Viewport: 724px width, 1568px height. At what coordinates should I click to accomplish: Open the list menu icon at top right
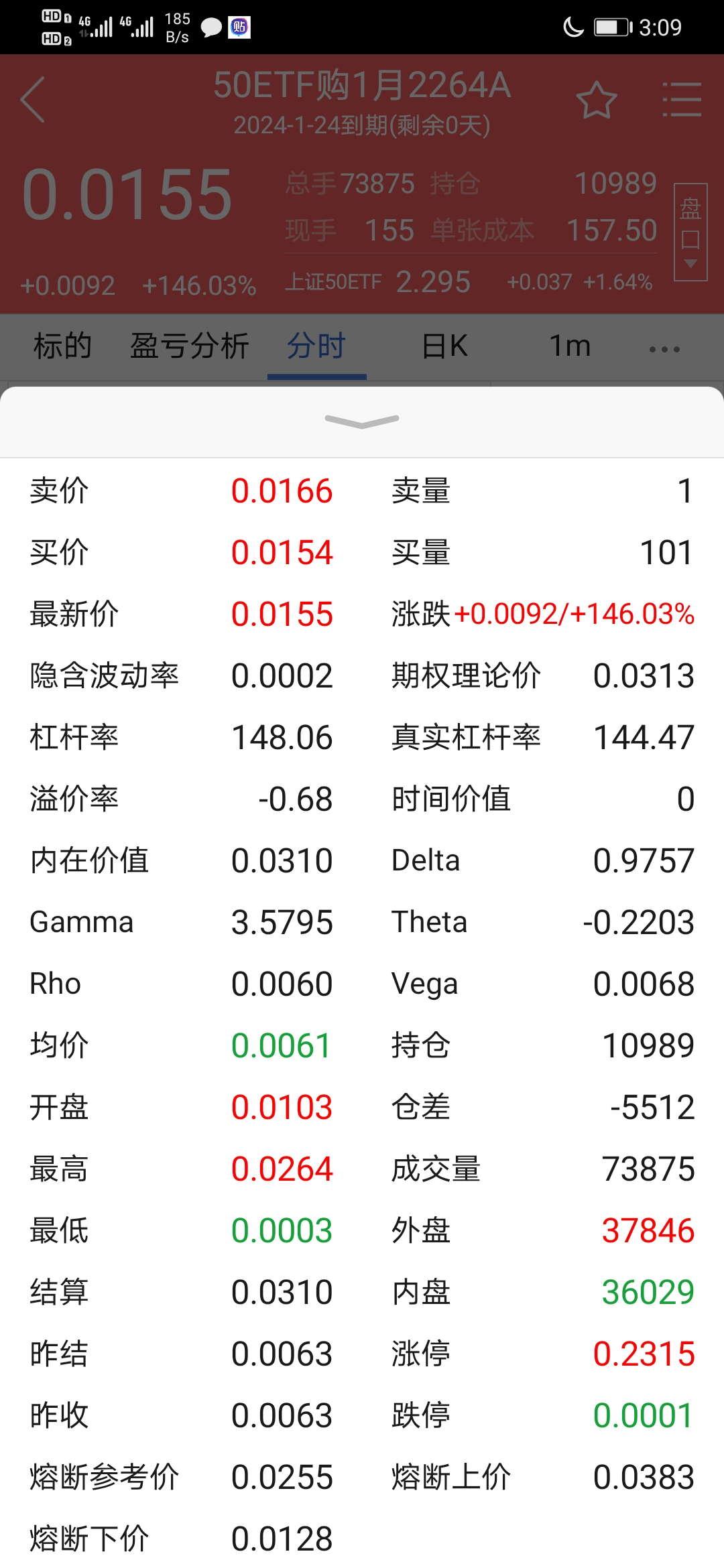coord(681,101)
